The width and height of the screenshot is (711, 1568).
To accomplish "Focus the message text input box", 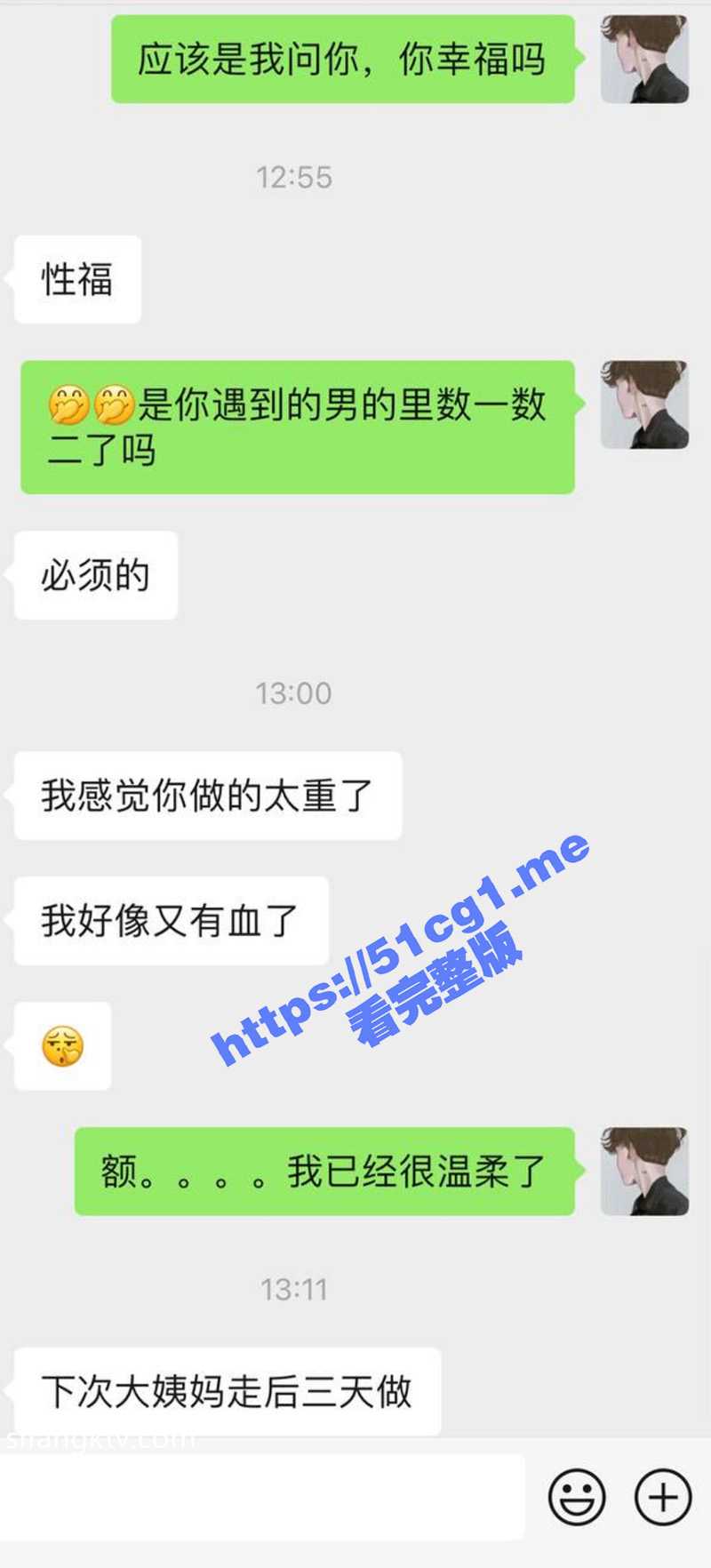I will tap(262, 1497).
